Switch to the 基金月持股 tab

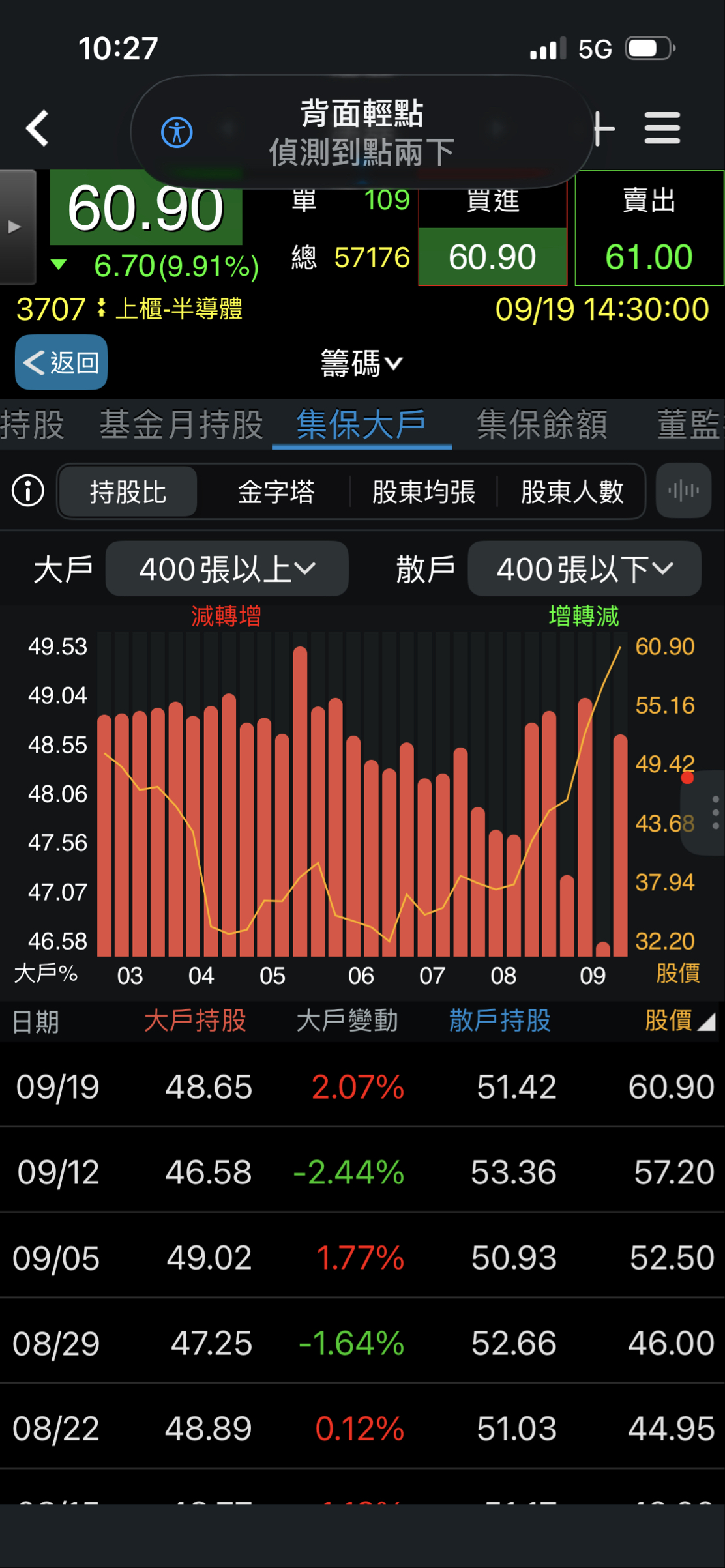181,425
